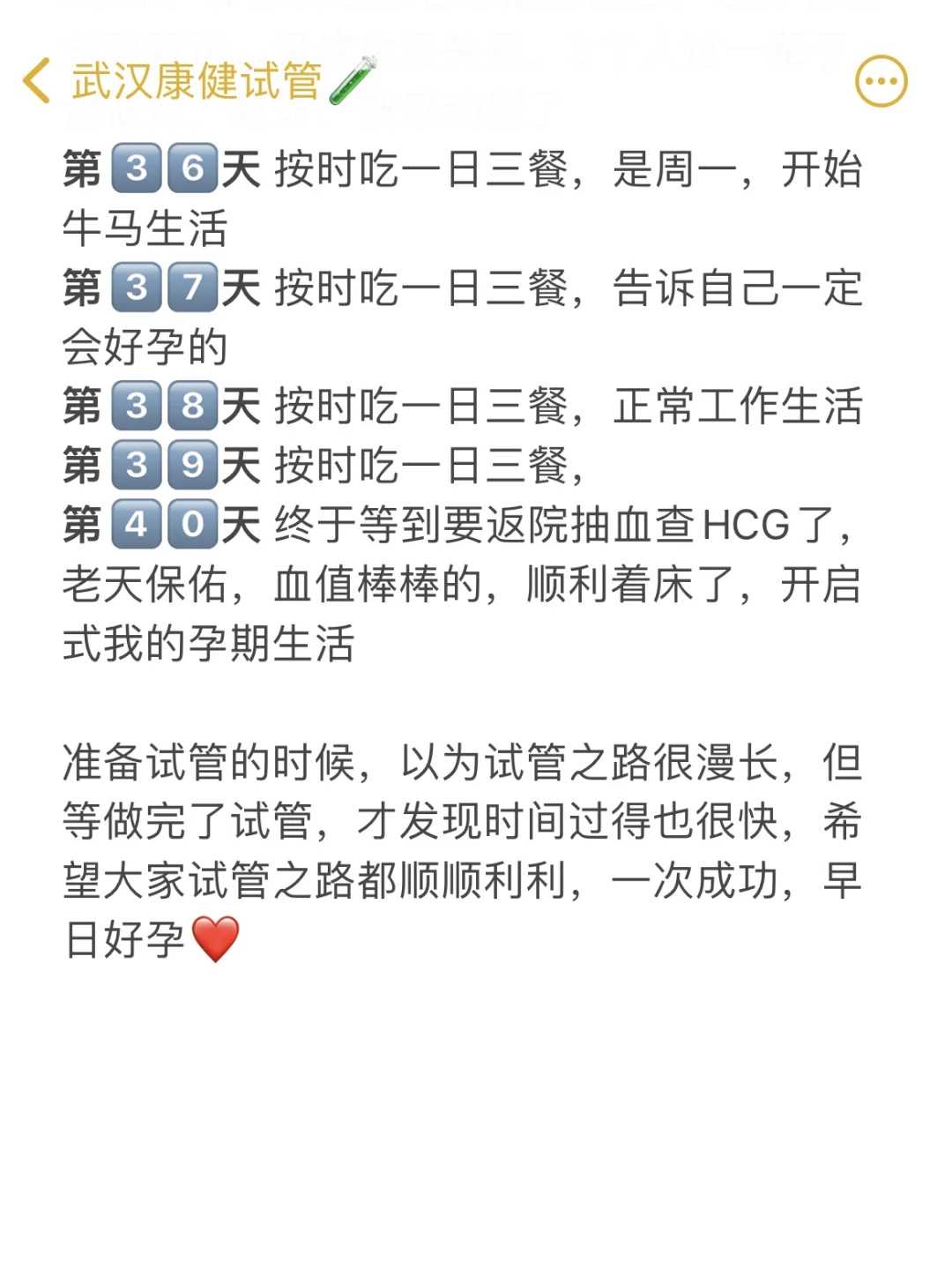Tap the text 正常工作生活

[x=740, y=404]
